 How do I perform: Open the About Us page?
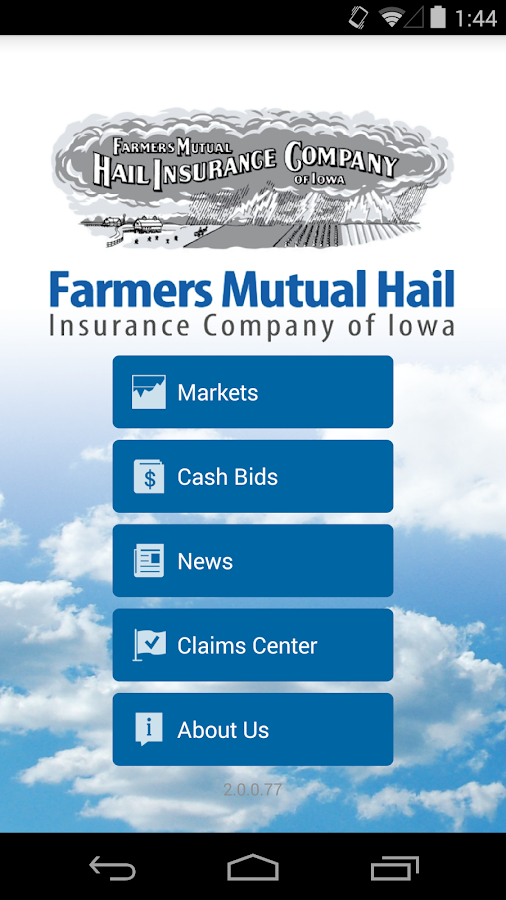252,730
